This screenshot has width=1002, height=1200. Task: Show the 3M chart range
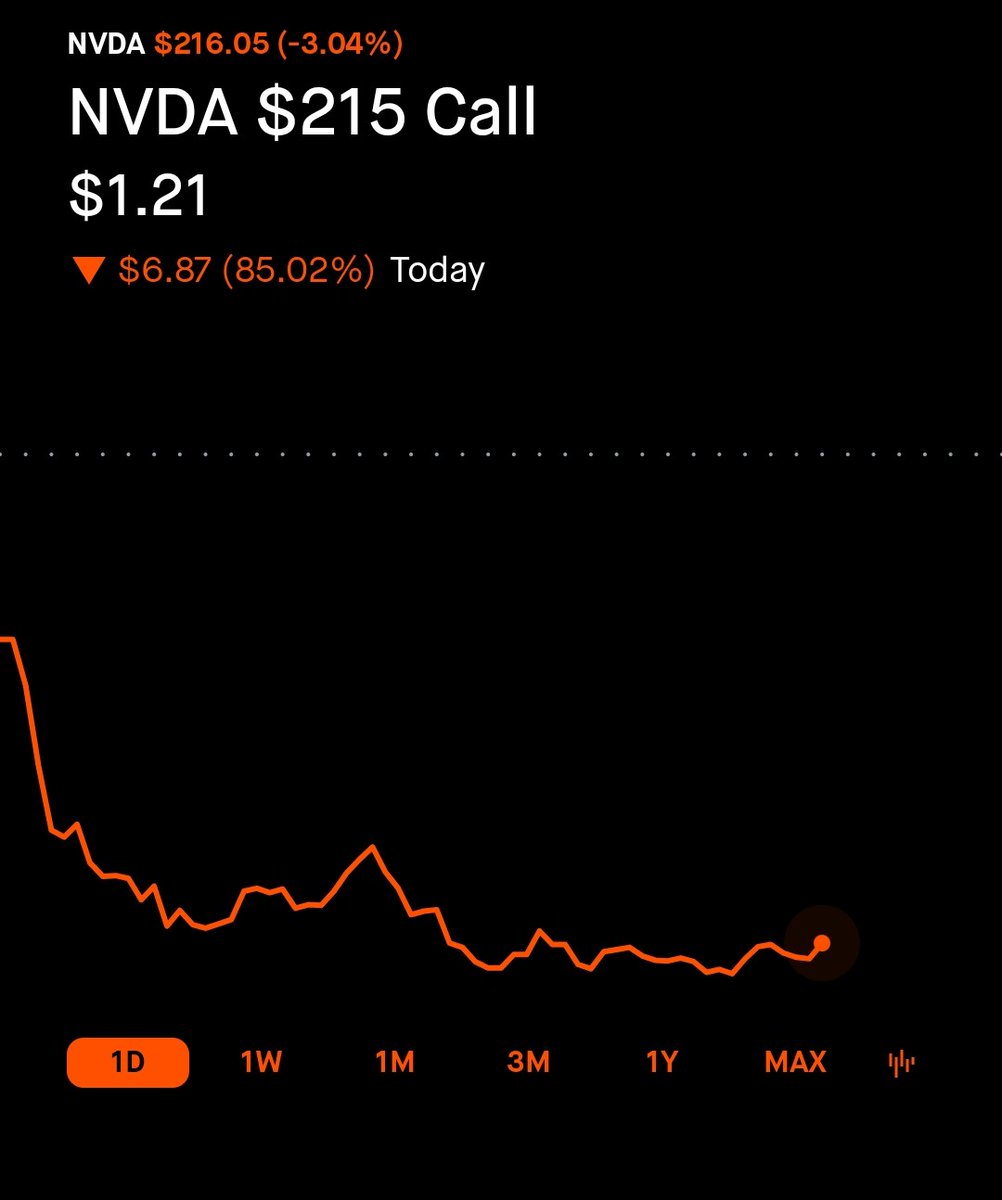click(528, 1062)
